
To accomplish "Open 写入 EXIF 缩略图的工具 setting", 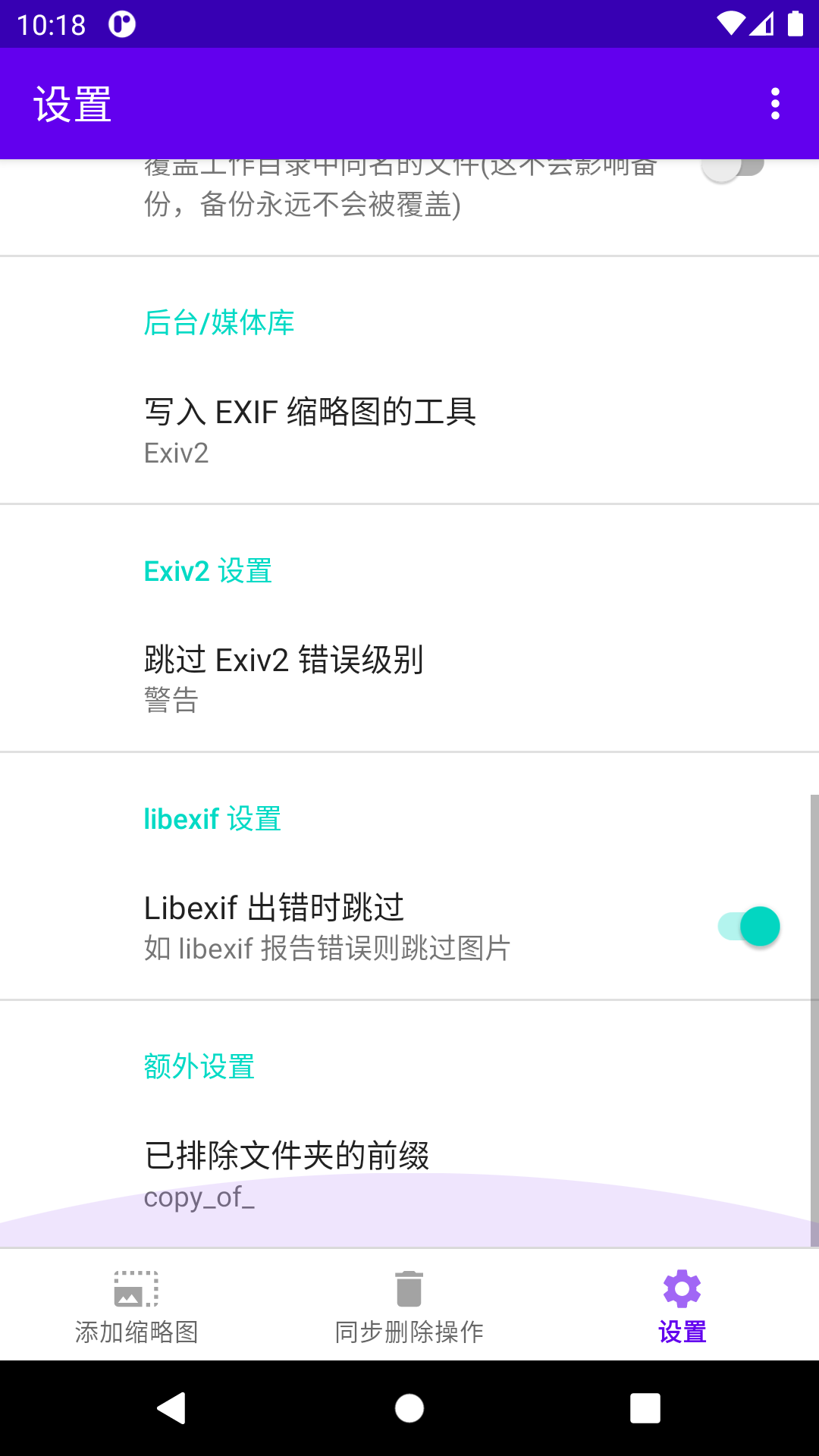I will [409, 430].
